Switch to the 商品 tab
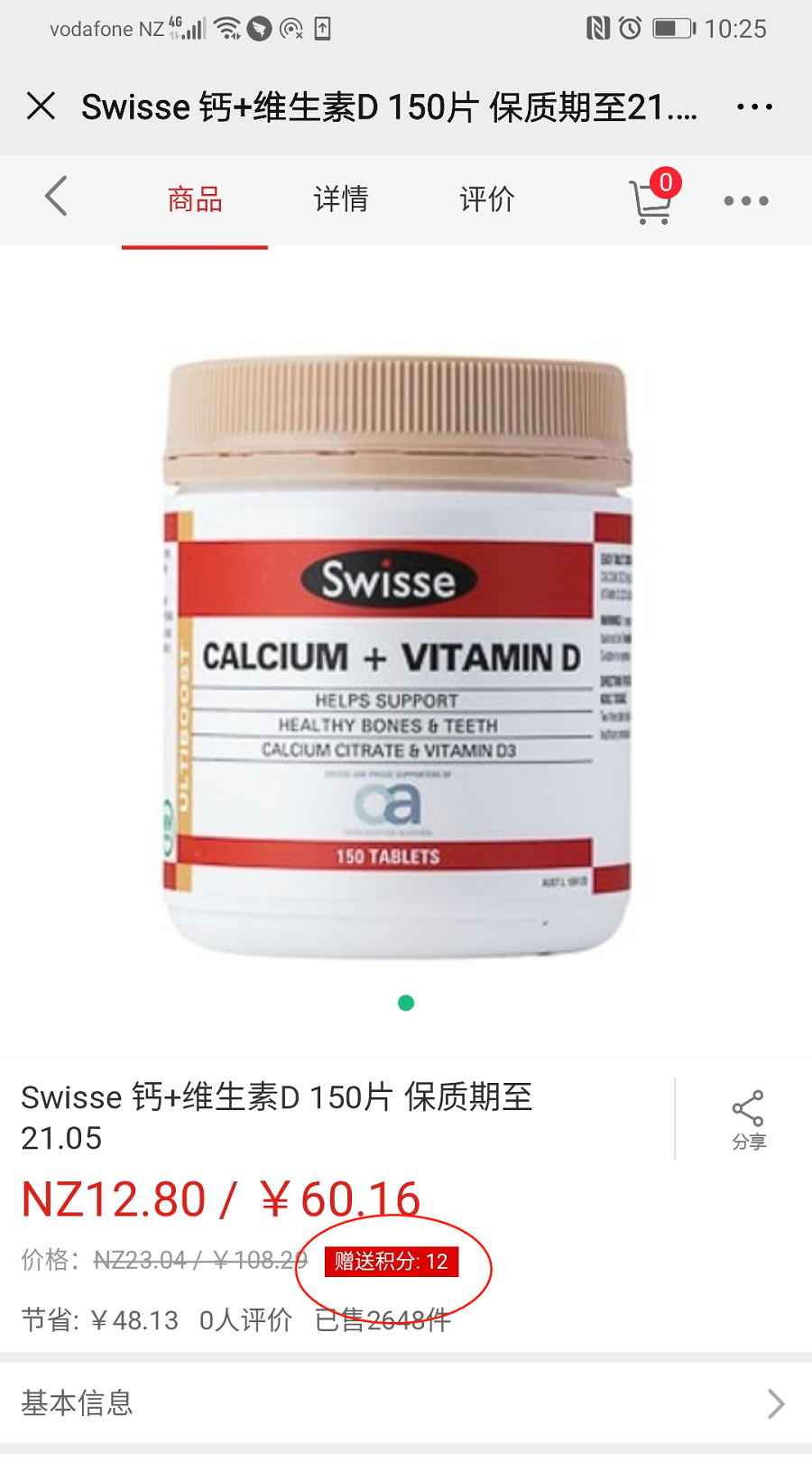 195,199
